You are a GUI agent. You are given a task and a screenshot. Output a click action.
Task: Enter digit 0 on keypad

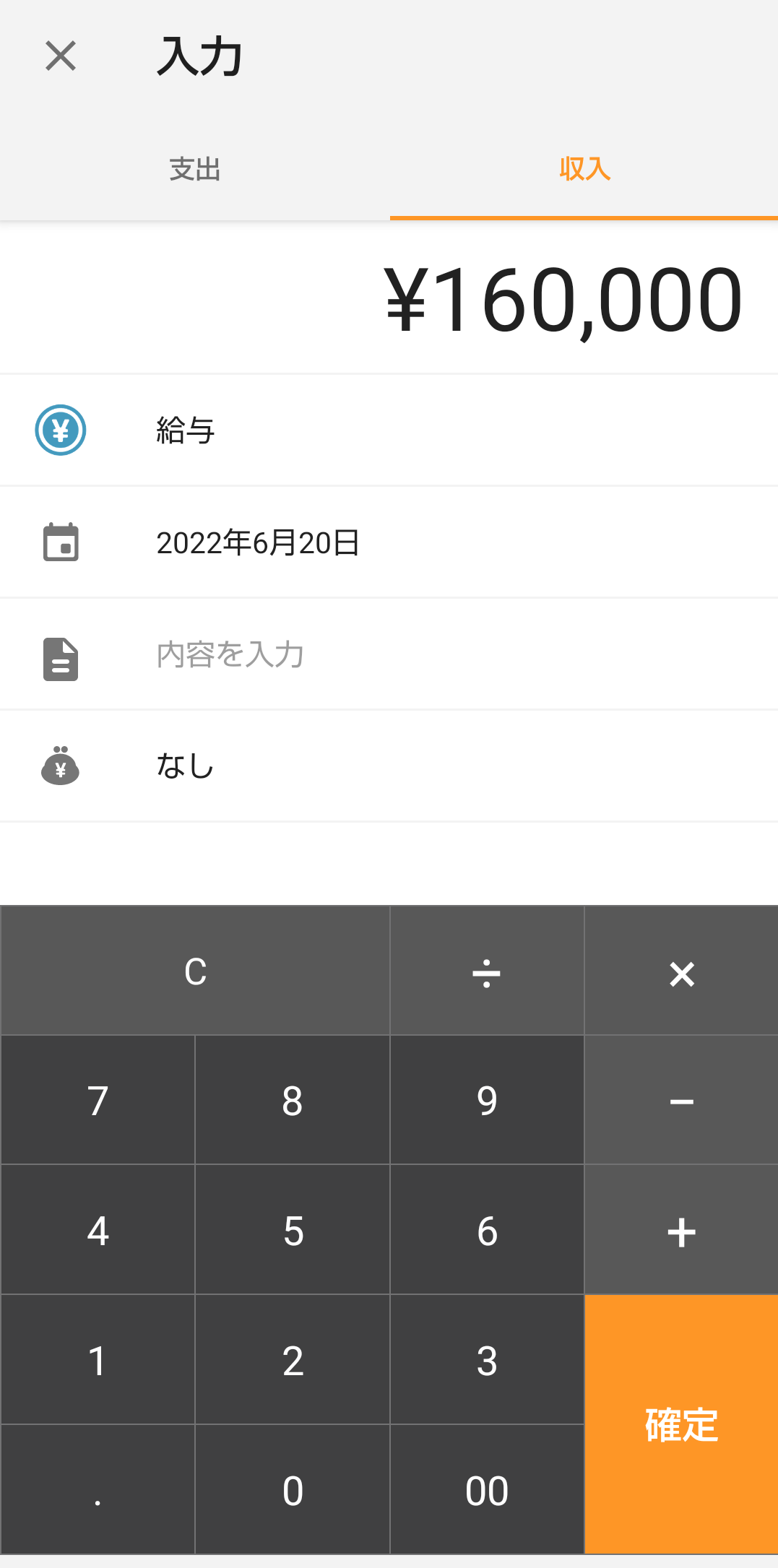pyautogui.click(x=293, y=1490)
